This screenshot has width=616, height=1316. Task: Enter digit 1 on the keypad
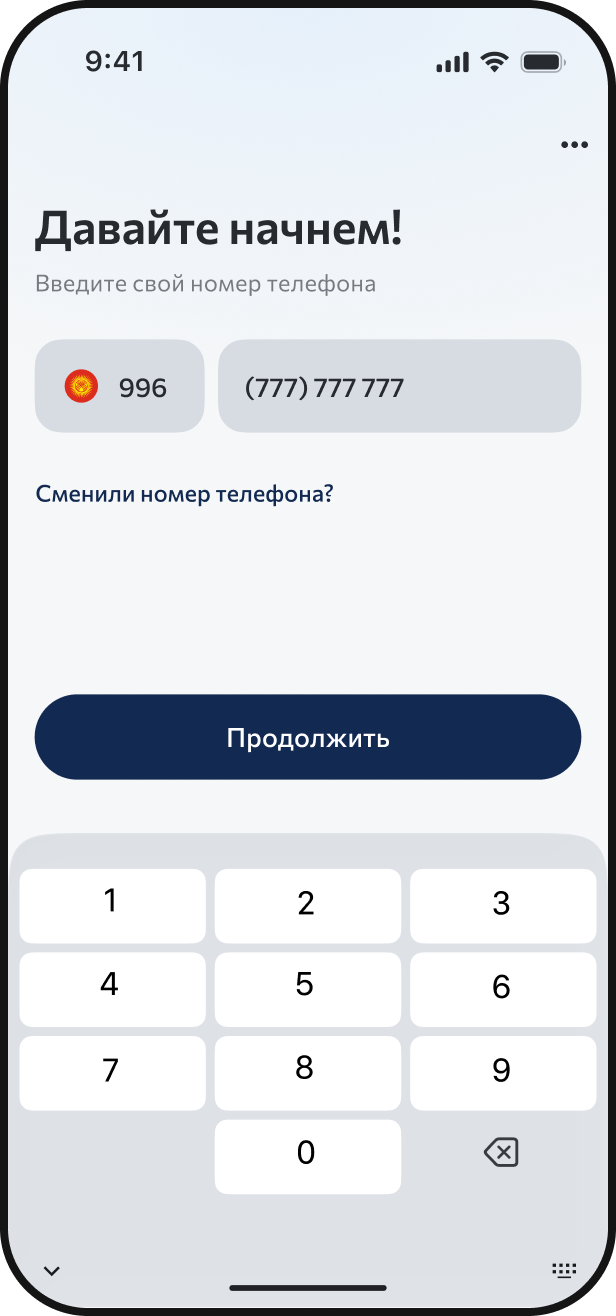[112, 905]
